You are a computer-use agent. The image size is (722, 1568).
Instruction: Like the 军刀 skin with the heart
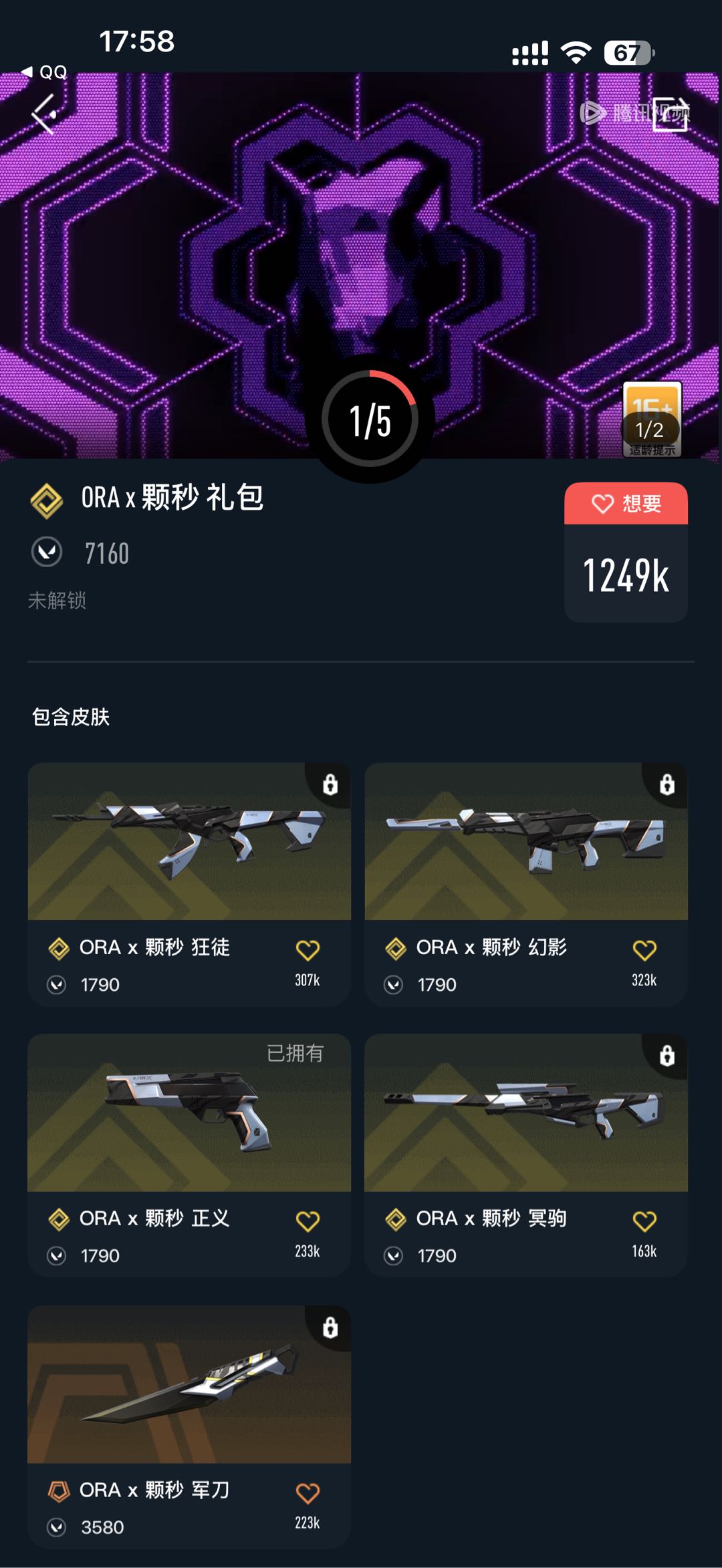point(308,1493)
